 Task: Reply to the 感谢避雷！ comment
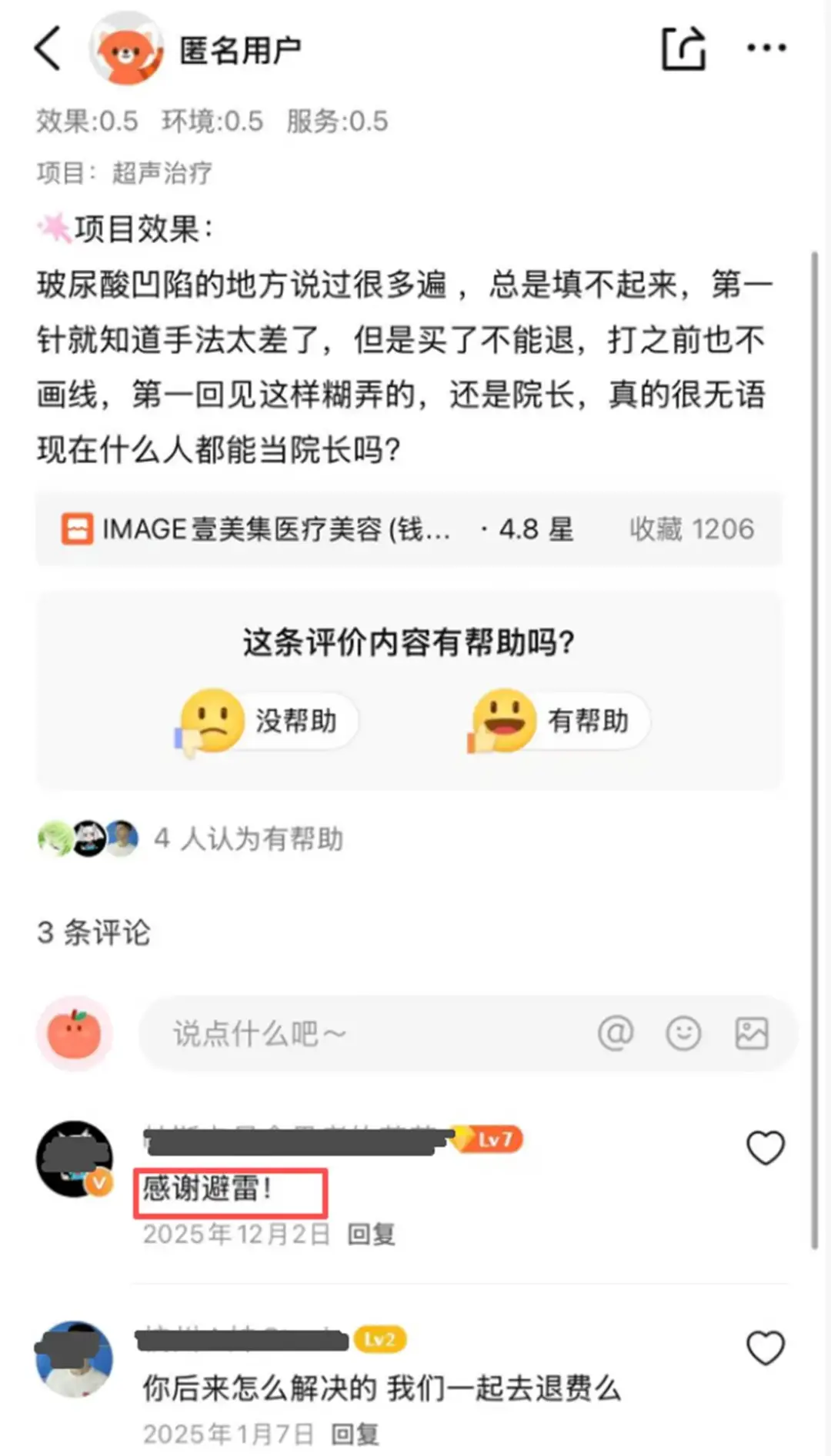click(371, 1234)
